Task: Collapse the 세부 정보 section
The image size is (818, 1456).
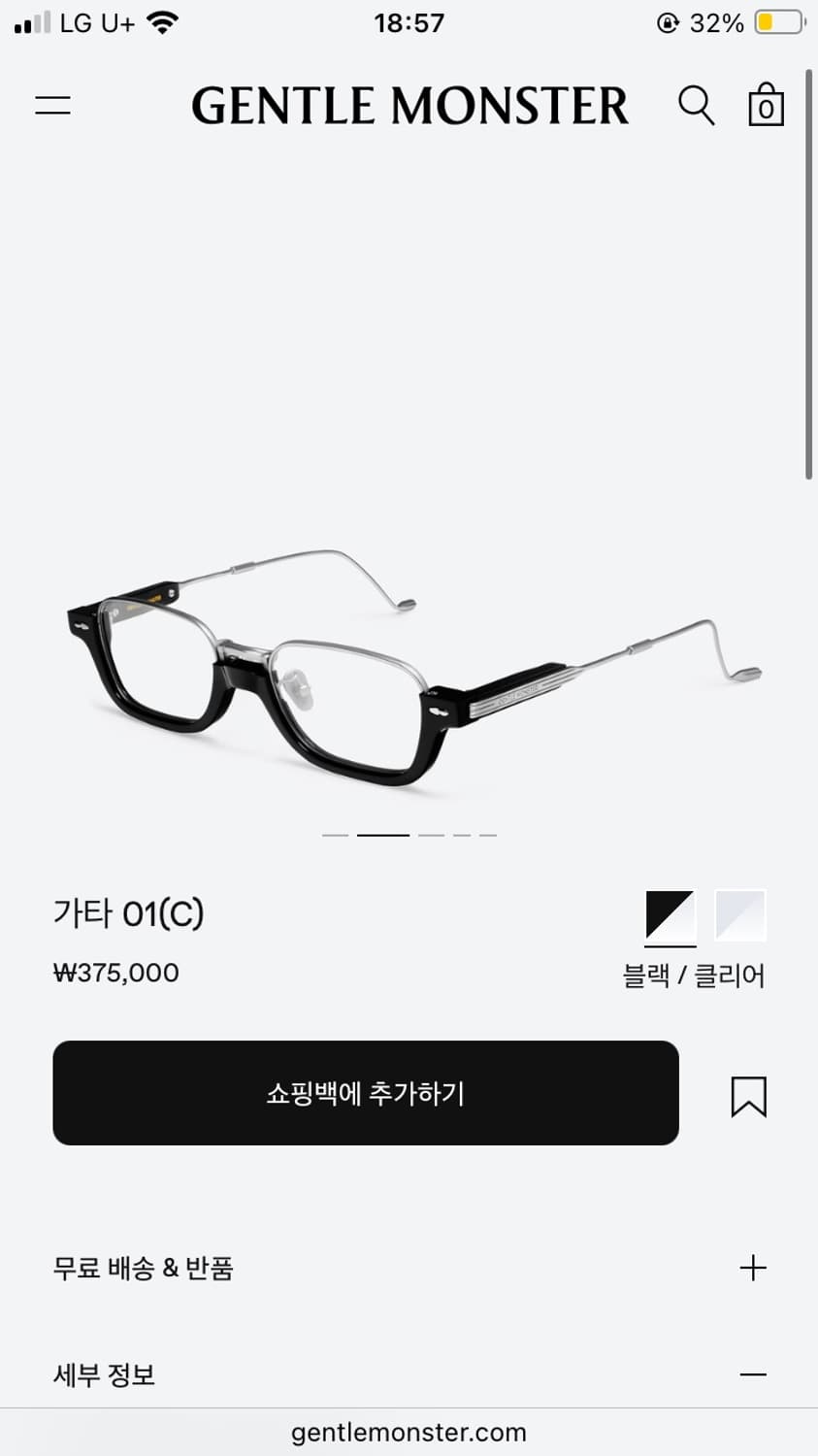Action: tap(752, 1374)
